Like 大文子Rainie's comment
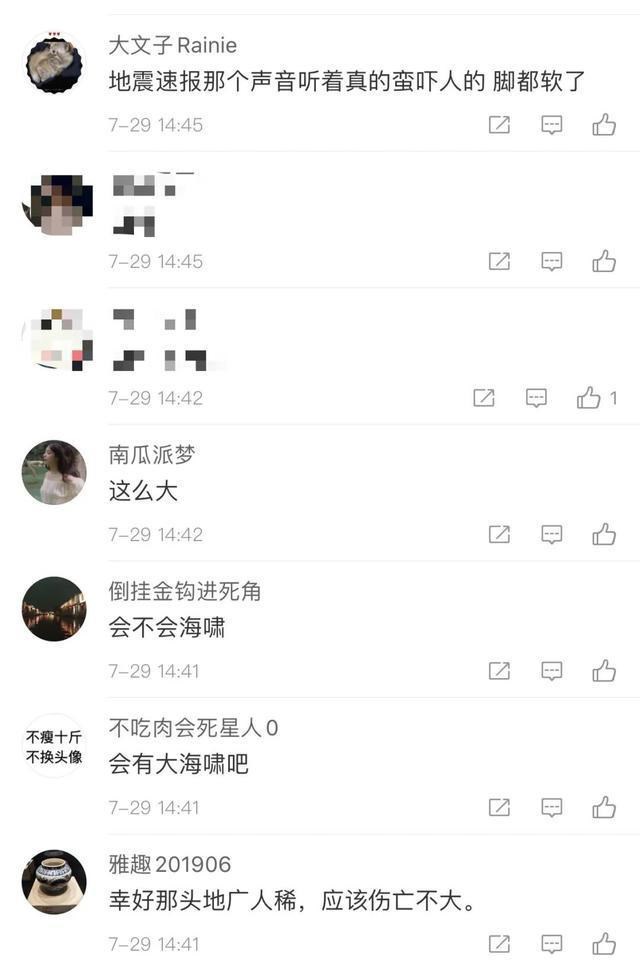Image resolution: width=640 pixels, height=962 pixels. [603, 125]
